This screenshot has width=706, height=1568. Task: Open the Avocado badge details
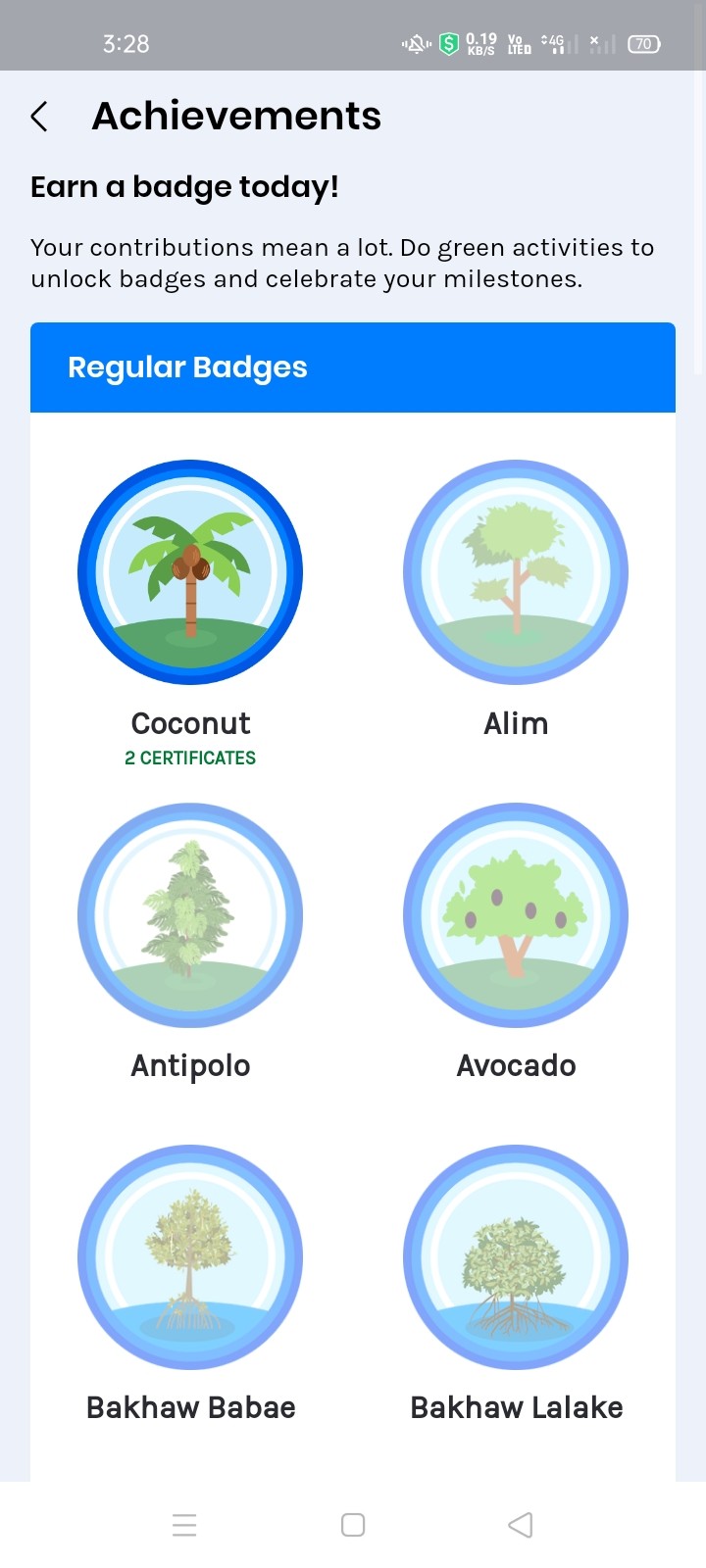click(x=516, y=915)
